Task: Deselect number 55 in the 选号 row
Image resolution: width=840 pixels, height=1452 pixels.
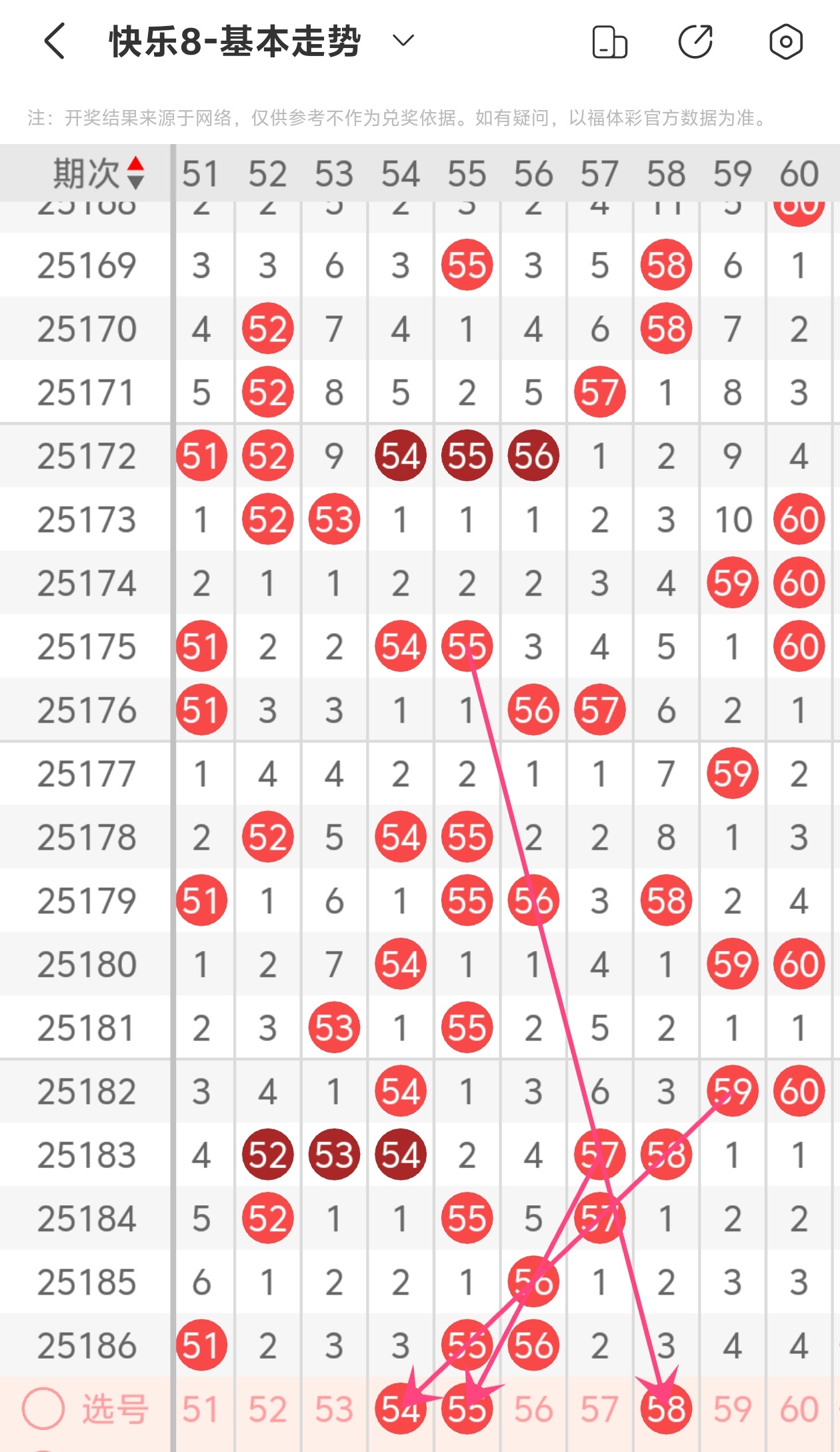Action: 467,1409
